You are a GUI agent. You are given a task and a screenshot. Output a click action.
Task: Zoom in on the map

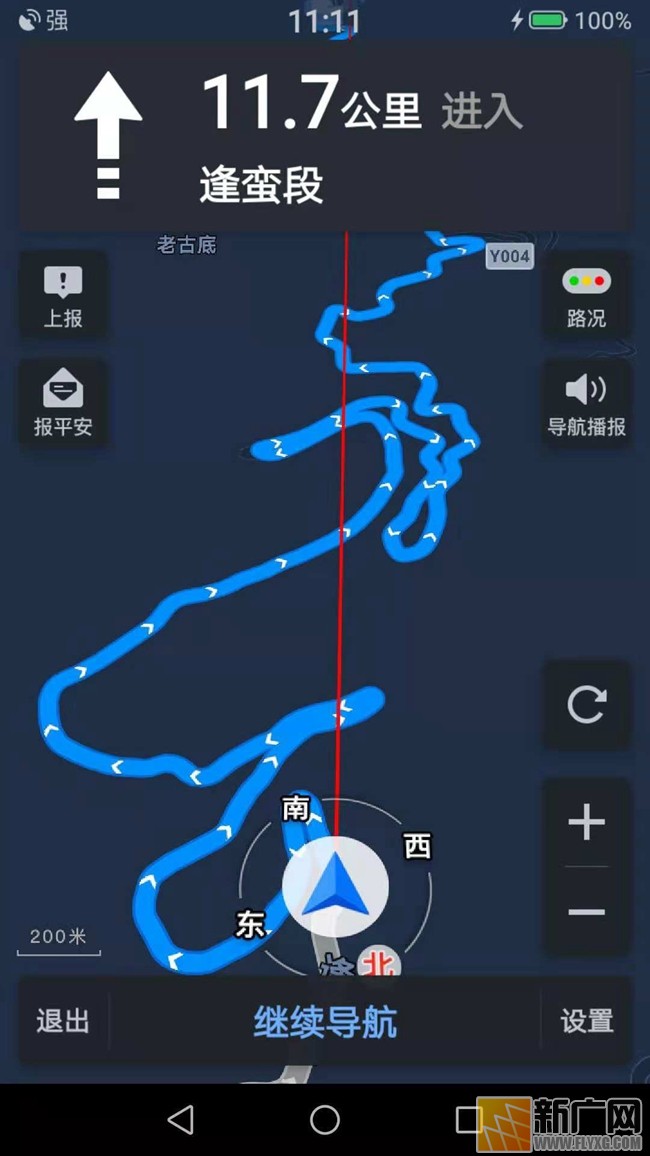(x=586, y=823)
